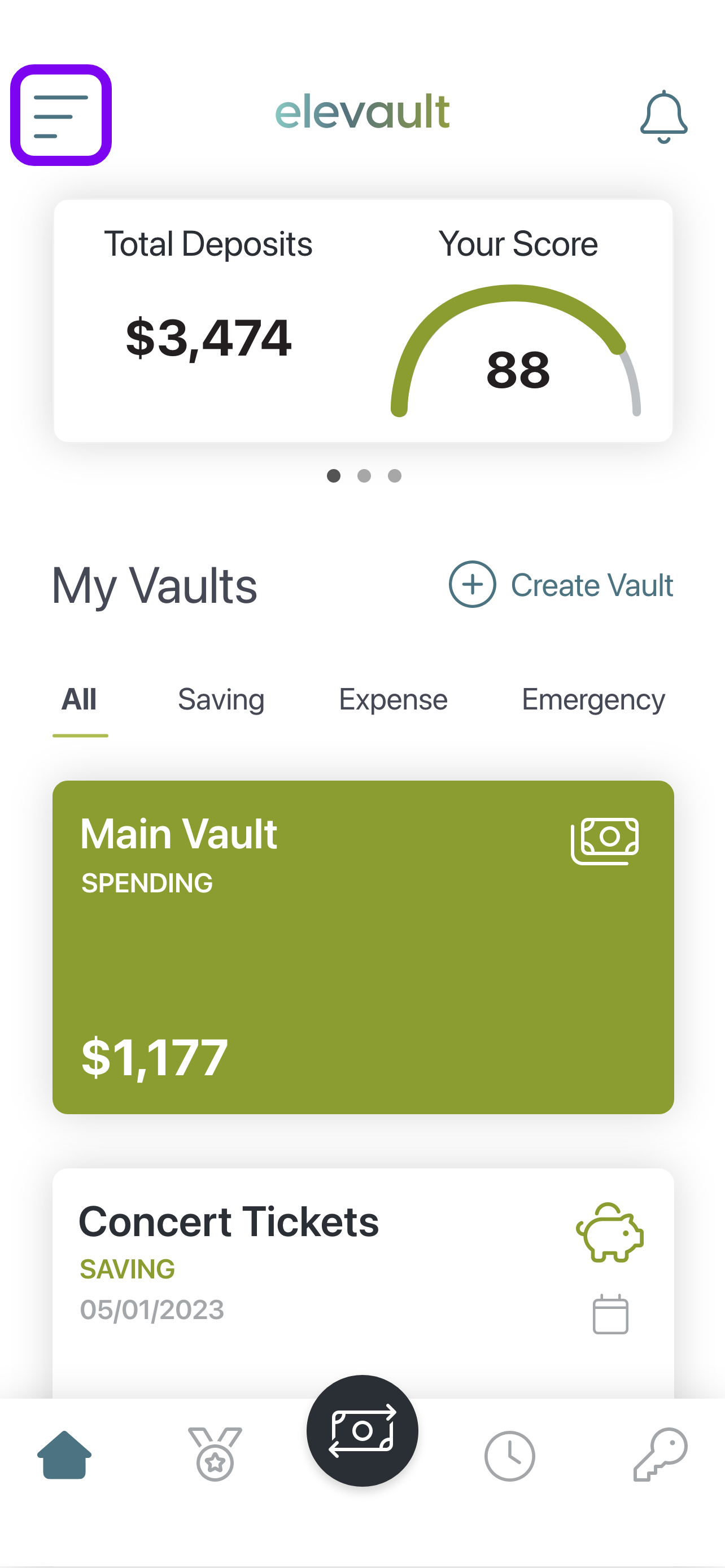Tap Create Vault

click(x=561, y=584)
